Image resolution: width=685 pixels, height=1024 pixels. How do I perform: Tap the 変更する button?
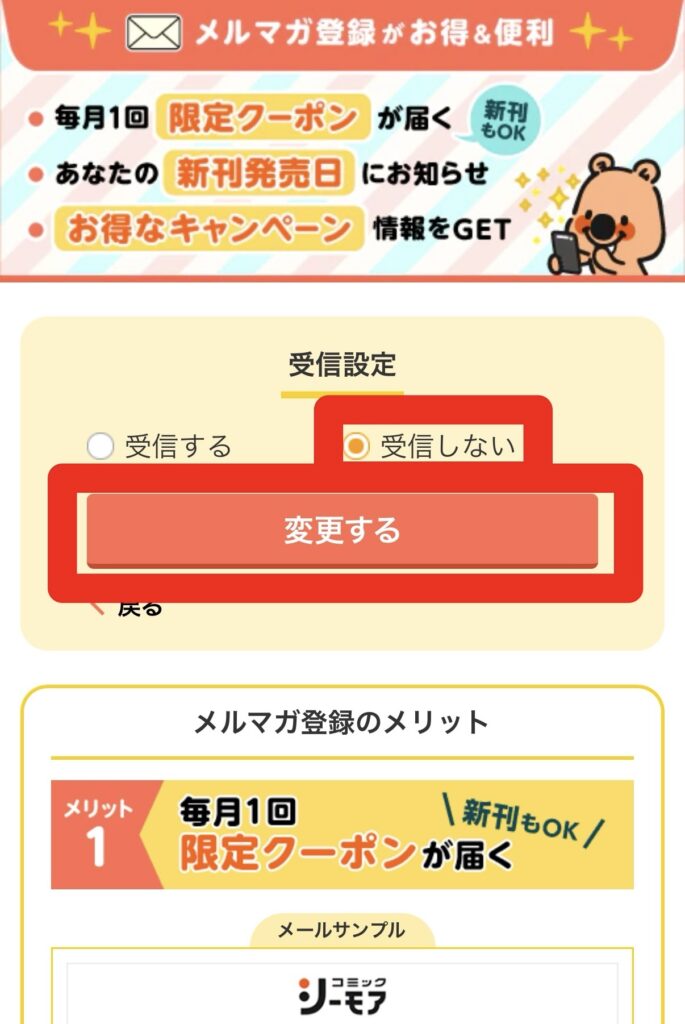coord(342,530)
